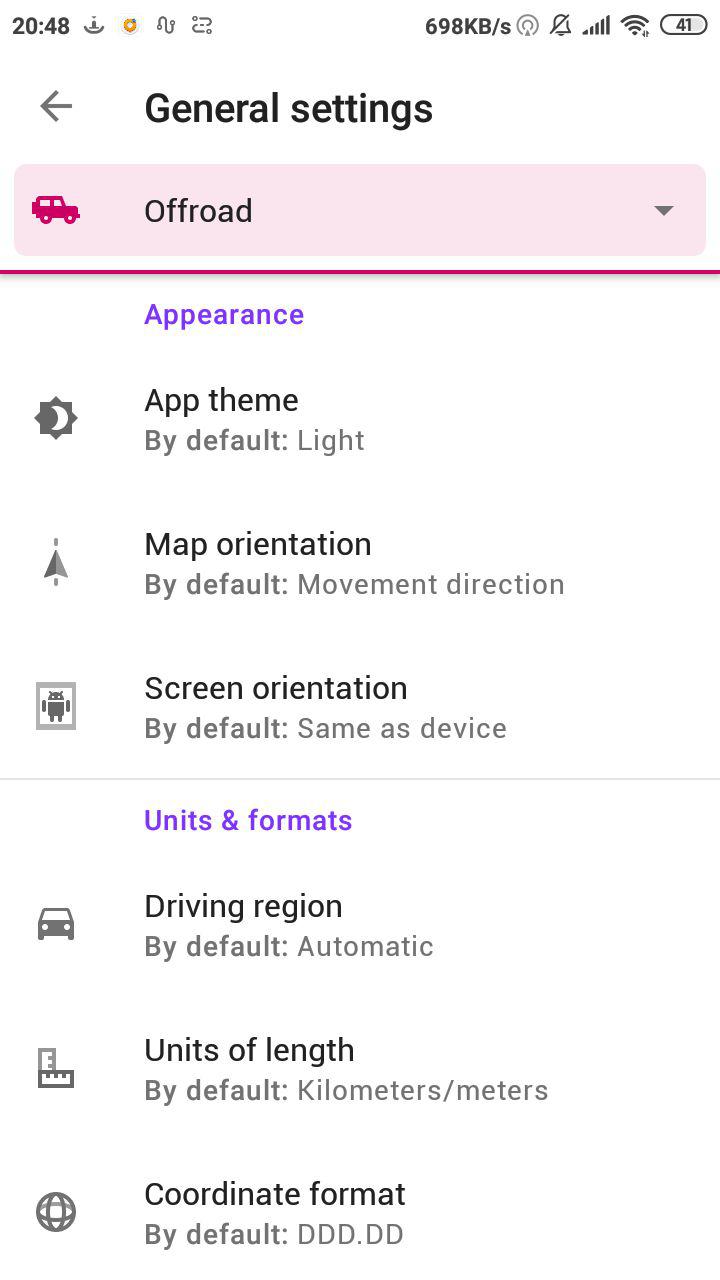The height and width of the screenshot is (1280, 720).
Task: Open App theme setting
Action: tap(360, 420)
